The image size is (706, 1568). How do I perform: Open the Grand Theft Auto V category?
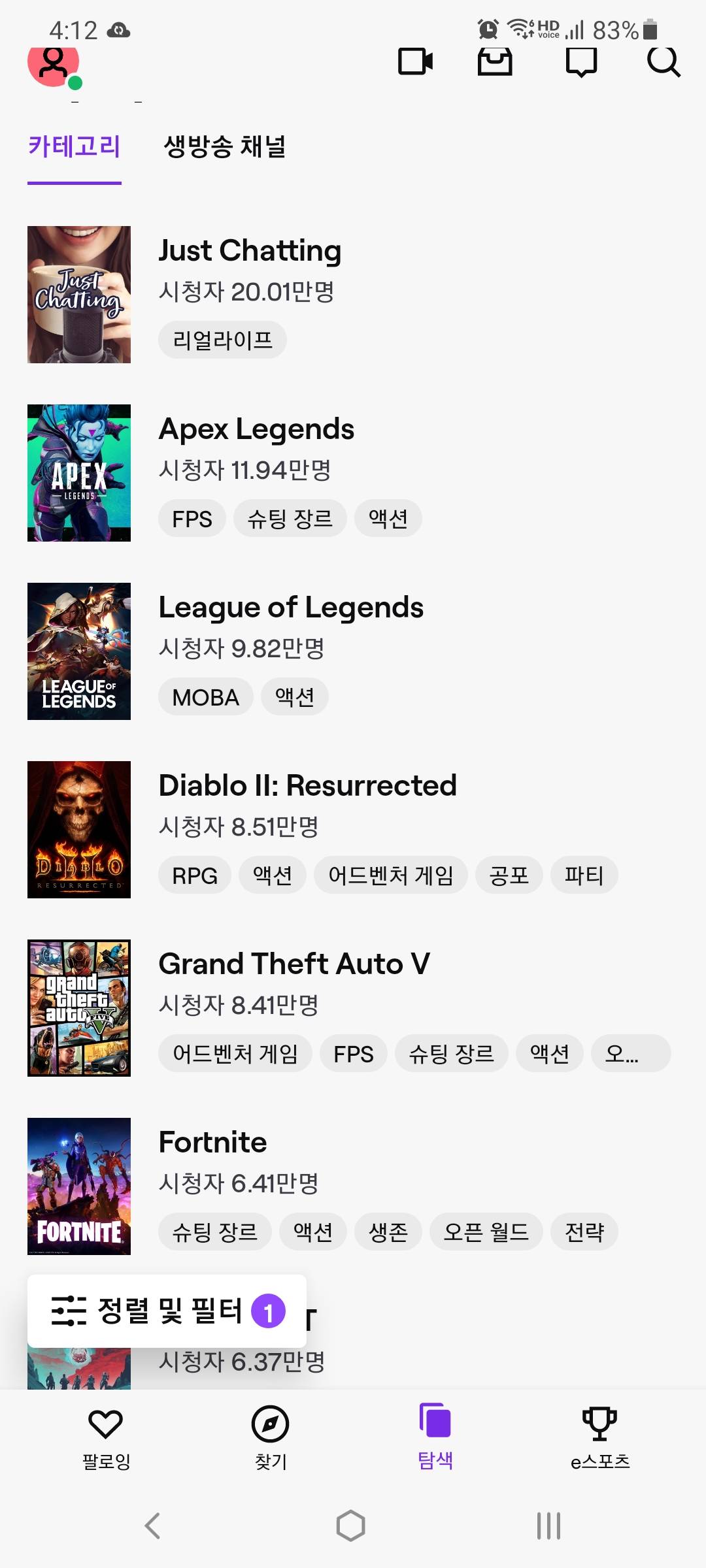click(294, 964)
